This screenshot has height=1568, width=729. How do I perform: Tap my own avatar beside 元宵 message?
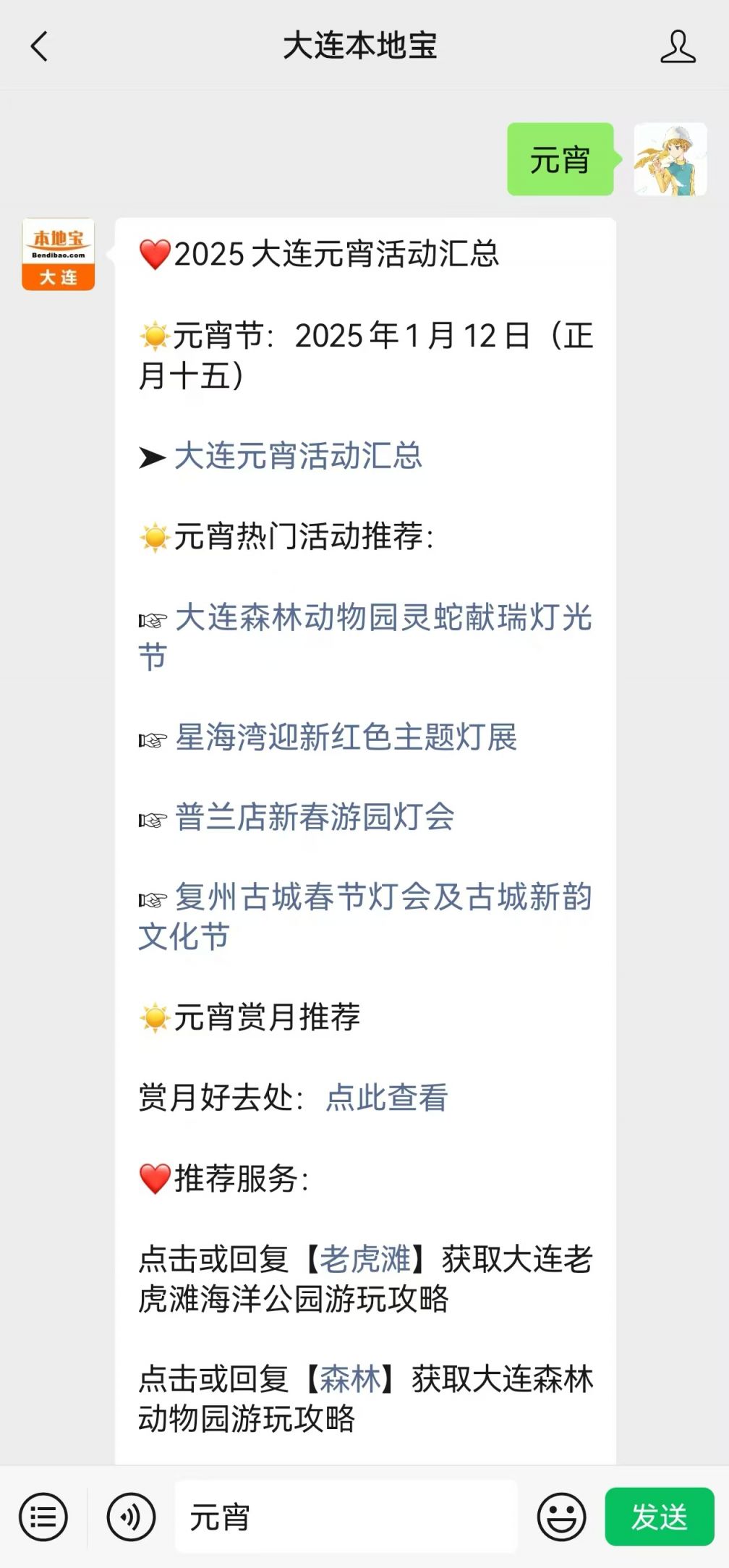pyautogui.click(x=670, y=159)
